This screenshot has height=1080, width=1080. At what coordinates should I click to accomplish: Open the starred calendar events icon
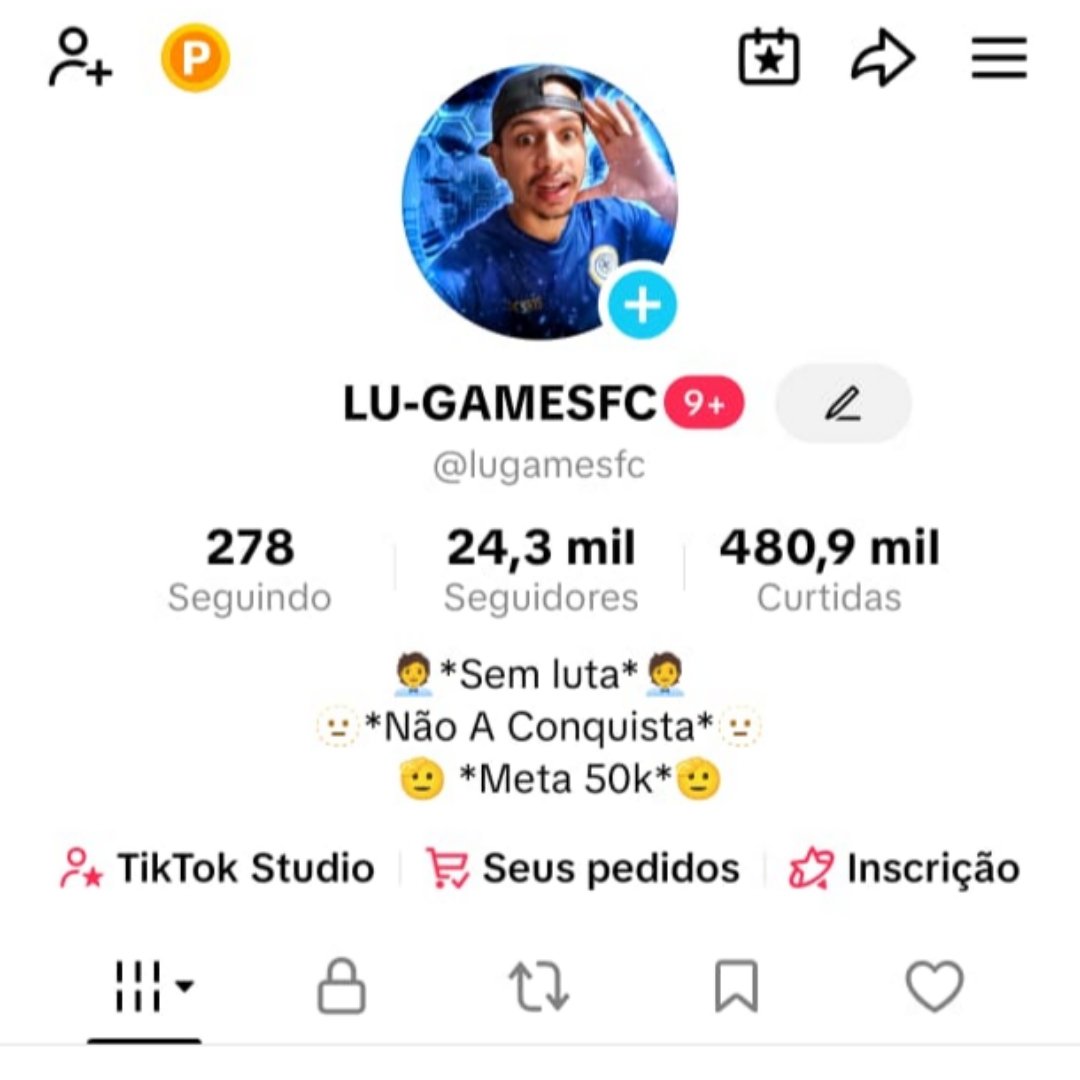tap(768, 58)
